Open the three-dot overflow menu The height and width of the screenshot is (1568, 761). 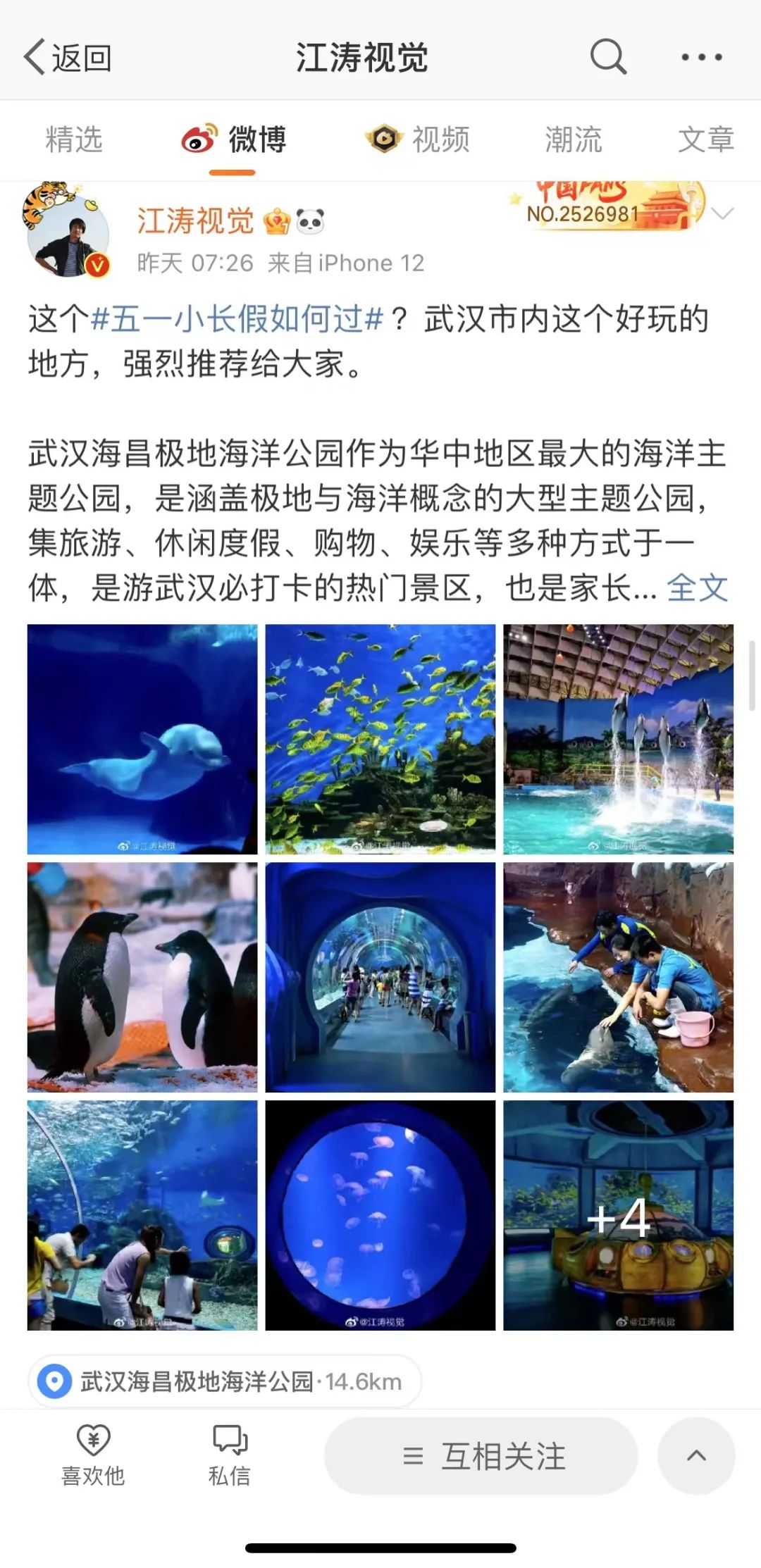point(701,57)
